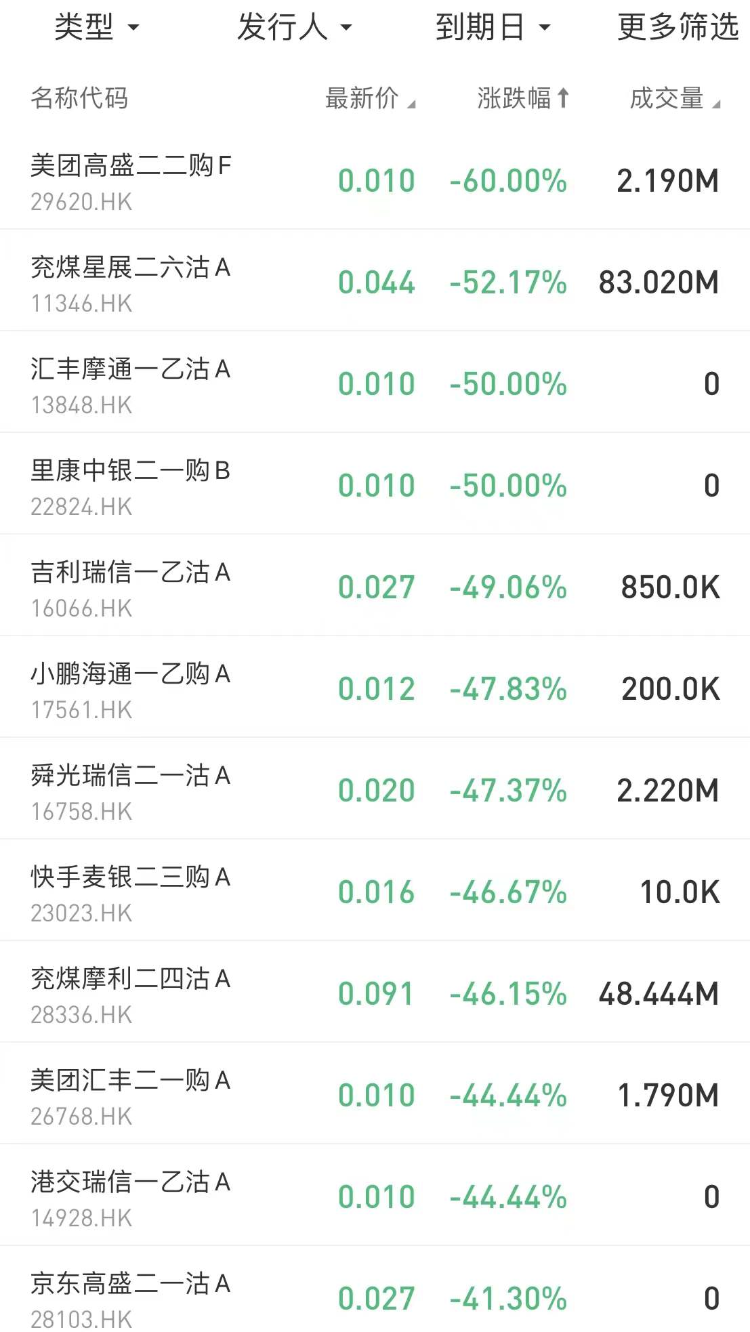Open 兖煤摩利二四沽A
This screenshot has width=750, height=1332.
tap(375, 993)
